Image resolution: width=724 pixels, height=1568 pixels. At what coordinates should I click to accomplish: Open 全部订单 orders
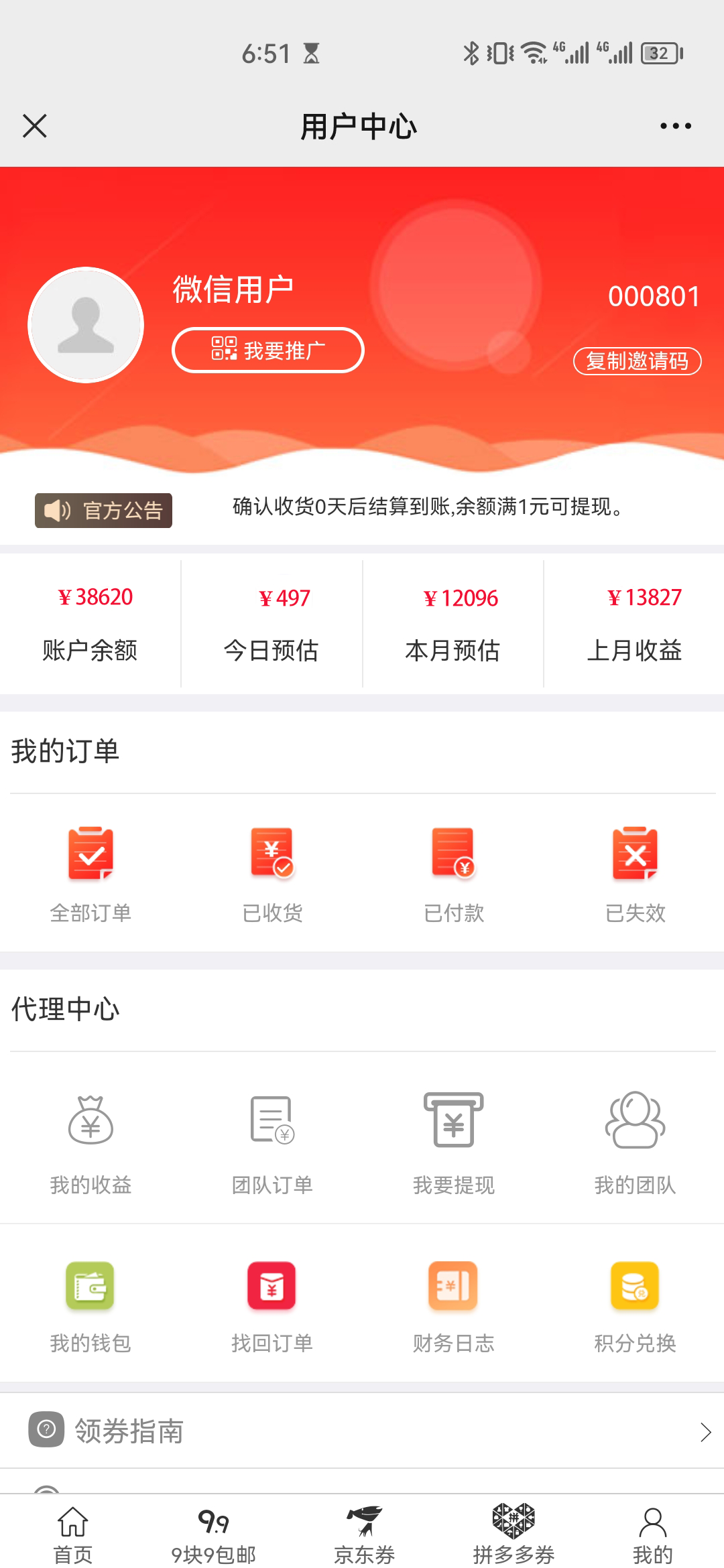coord(90,872)
